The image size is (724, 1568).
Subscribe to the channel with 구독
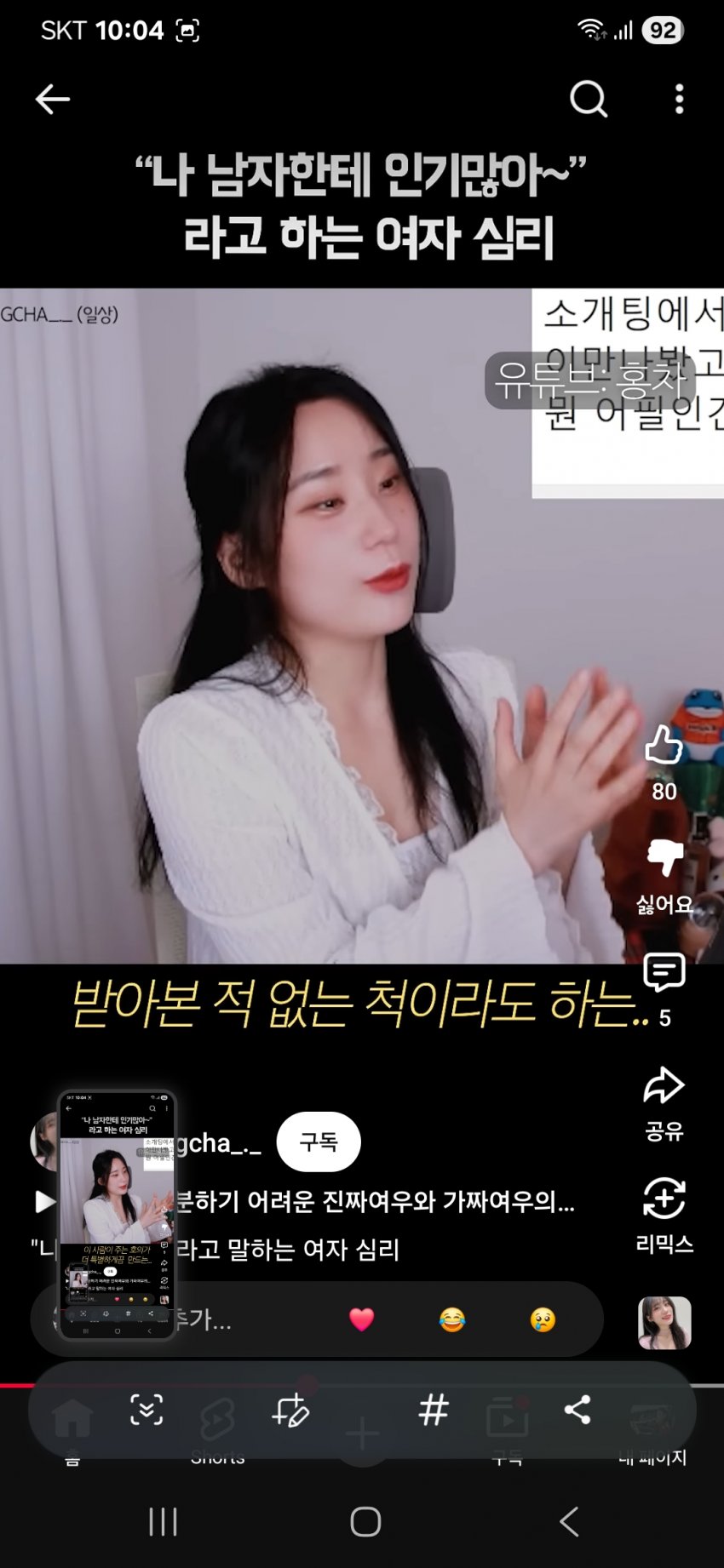tap(319, 1142)
